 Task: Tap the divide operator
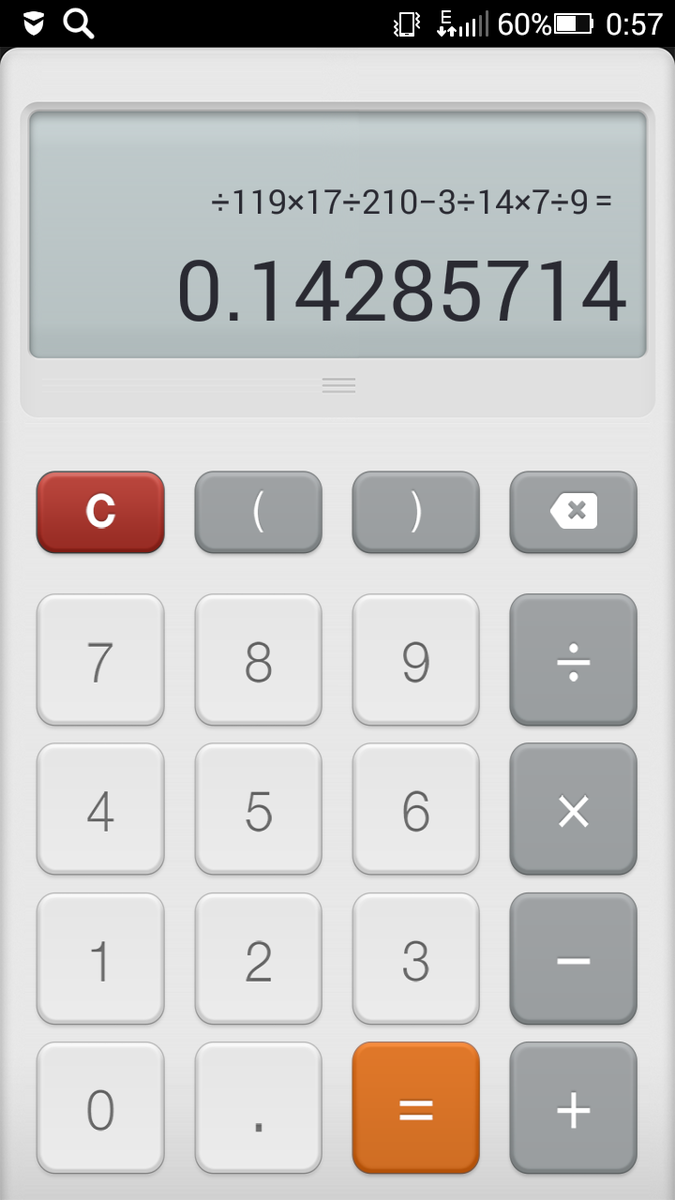[573, 660]
